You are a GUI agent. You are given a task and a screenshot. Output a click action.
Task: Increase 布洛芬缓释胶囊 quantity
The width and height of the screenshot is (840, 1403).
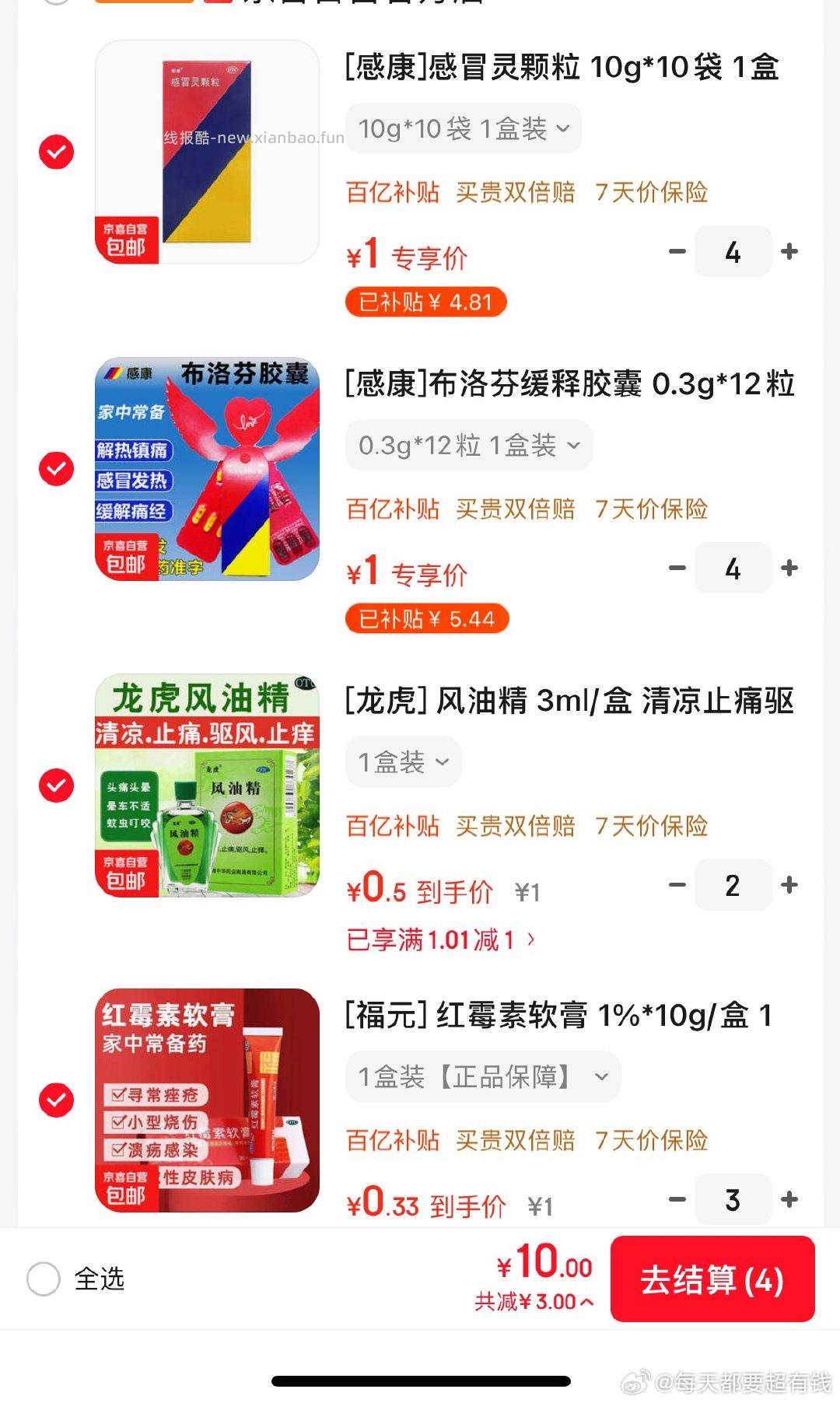pyautogui.click(x=790, y=568)
